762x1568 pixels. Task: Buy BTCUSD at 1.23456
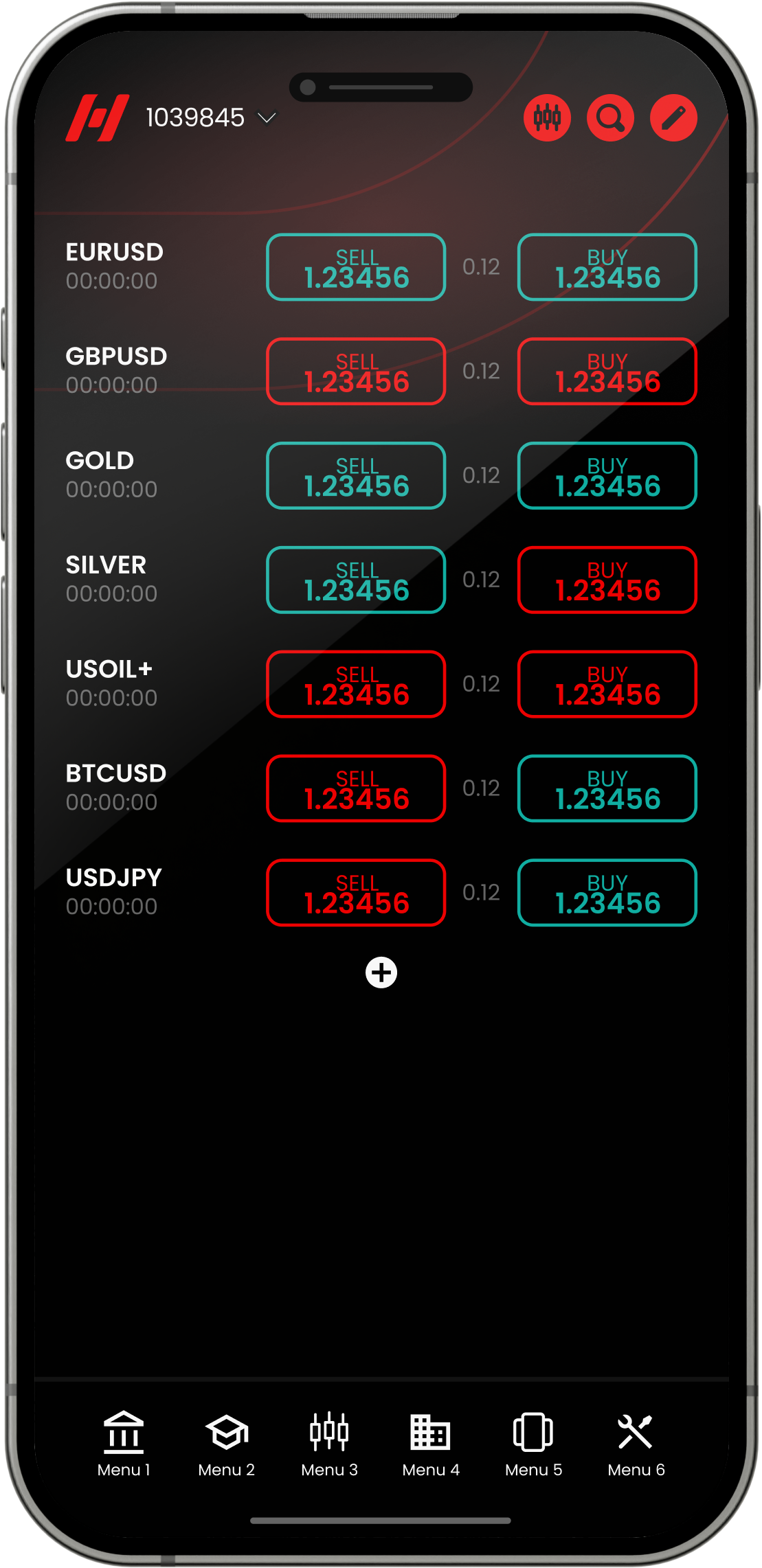click(x=607, y=788)
